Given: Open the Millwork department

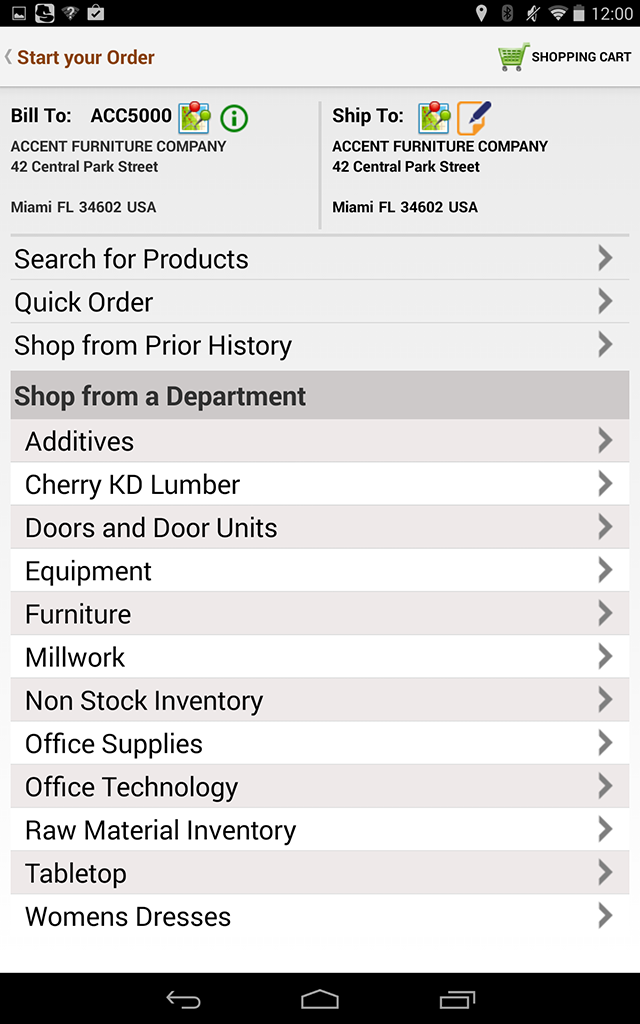Looking at the screenshot, I should tap(320, 656).
